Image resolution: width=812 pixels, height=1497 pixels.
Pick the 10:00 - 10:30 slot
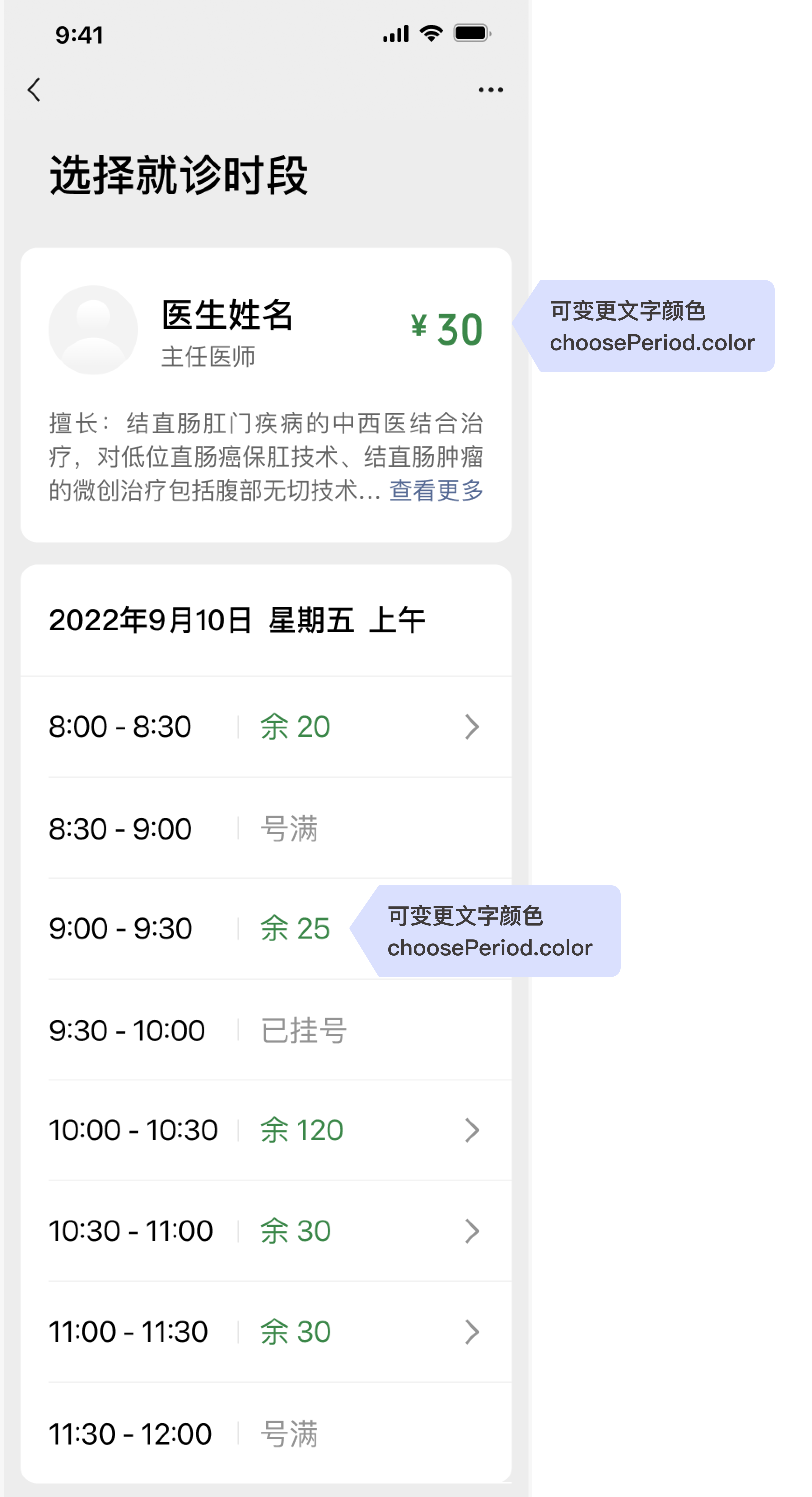266,1130
